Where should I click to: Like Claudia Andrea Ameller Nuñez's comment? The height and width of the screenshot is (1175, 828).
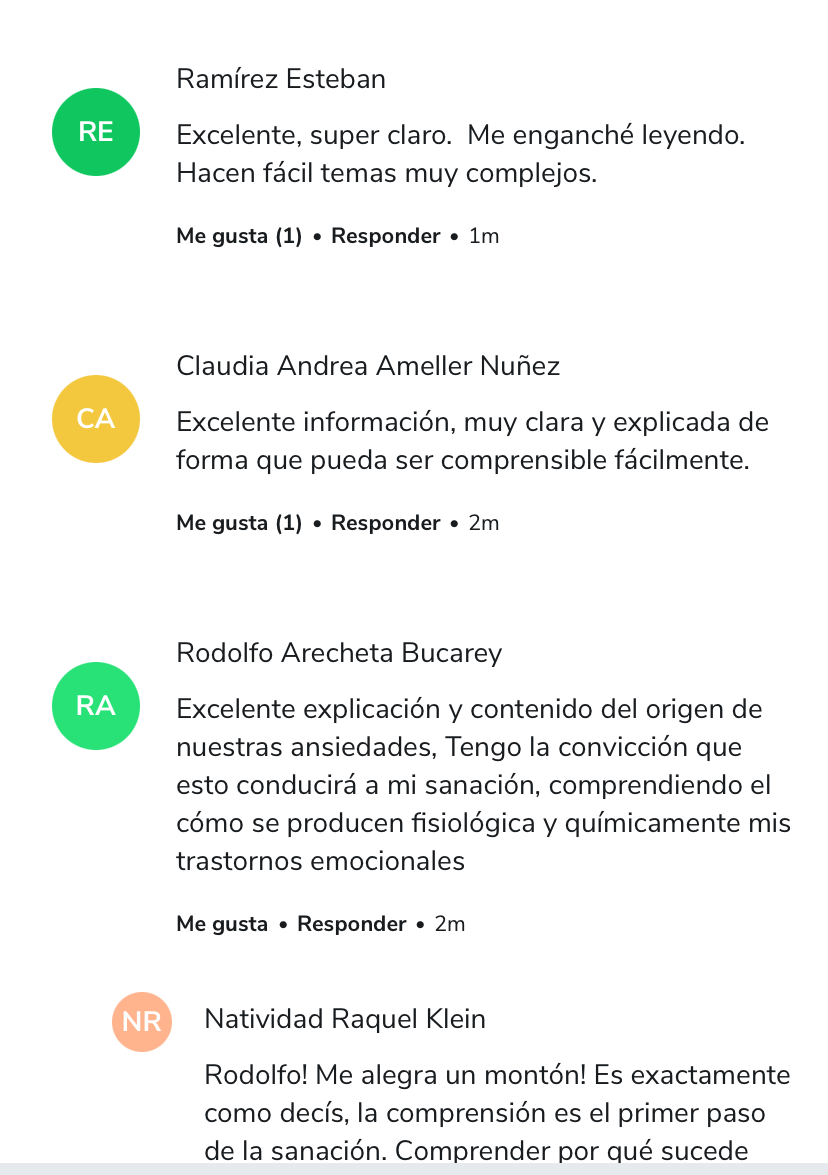pyautogui.click(x=238, y=524)
